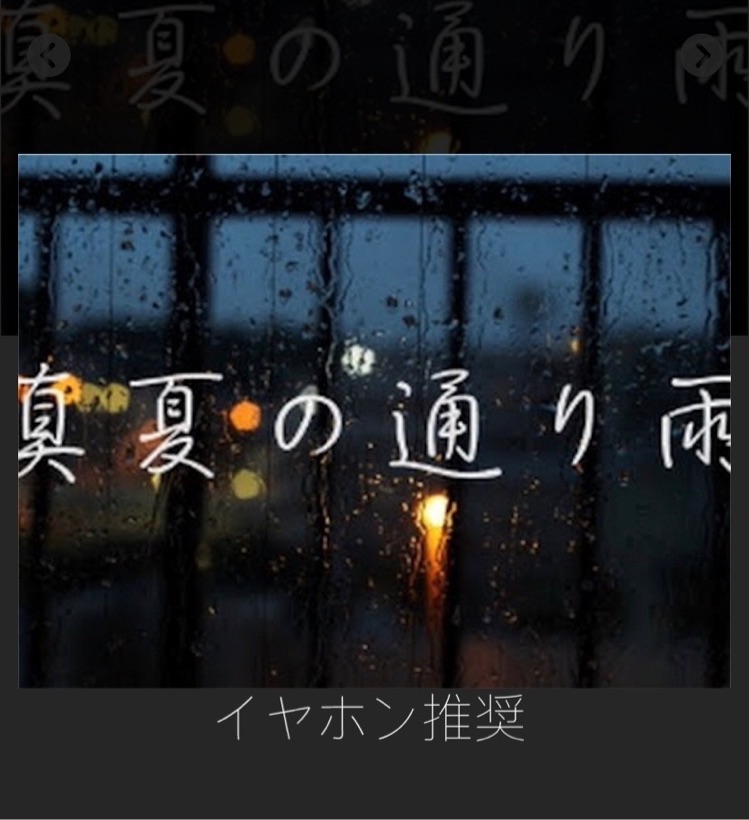Image resolution: width=749 pixels, height=820 pixels.
Task: Open the 真夏の通り雨 rainy window image
Action: (374, 420)
